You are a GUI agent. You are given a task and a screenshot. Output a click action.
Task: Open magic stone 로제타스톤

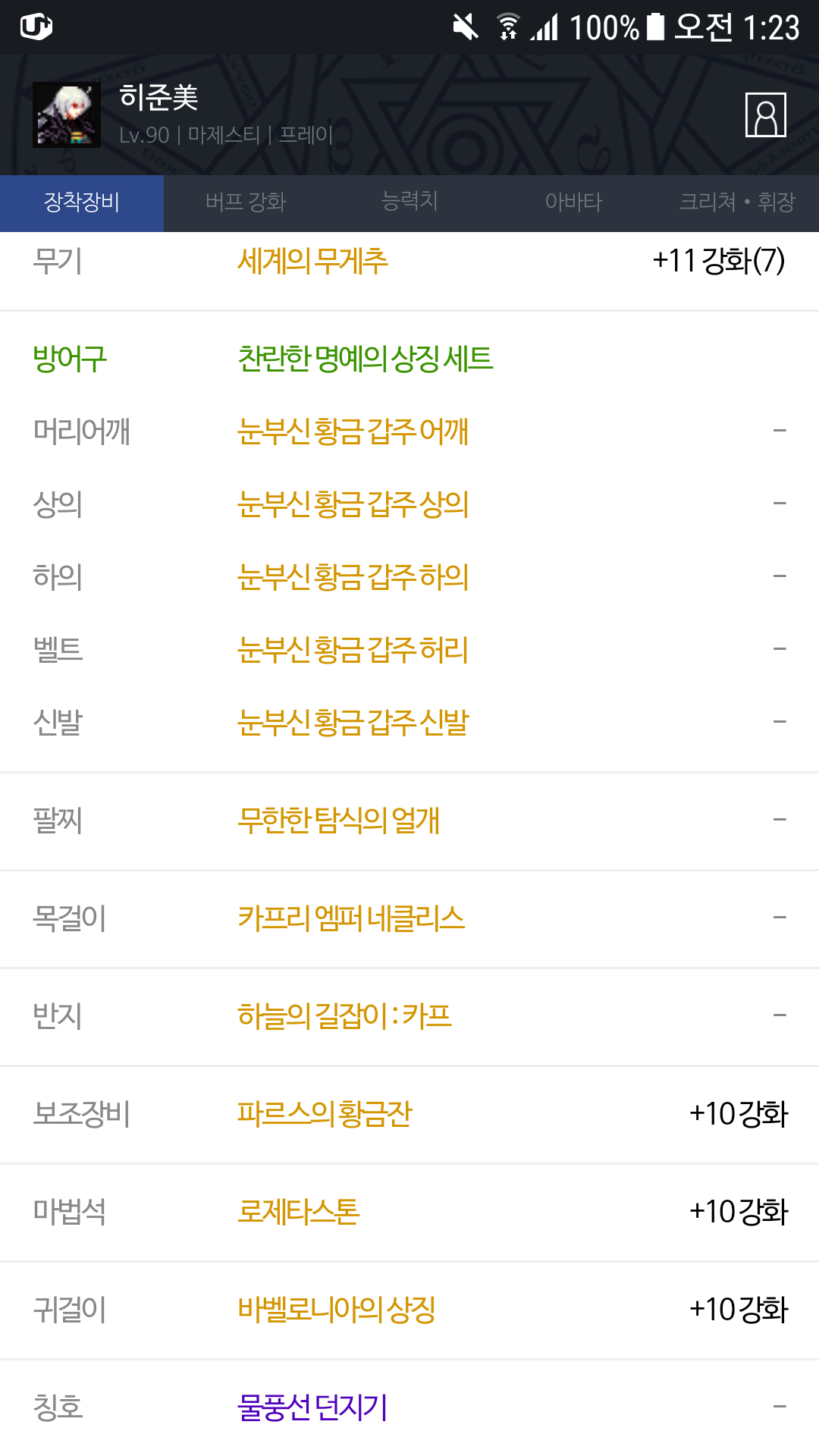(298, 1212)
